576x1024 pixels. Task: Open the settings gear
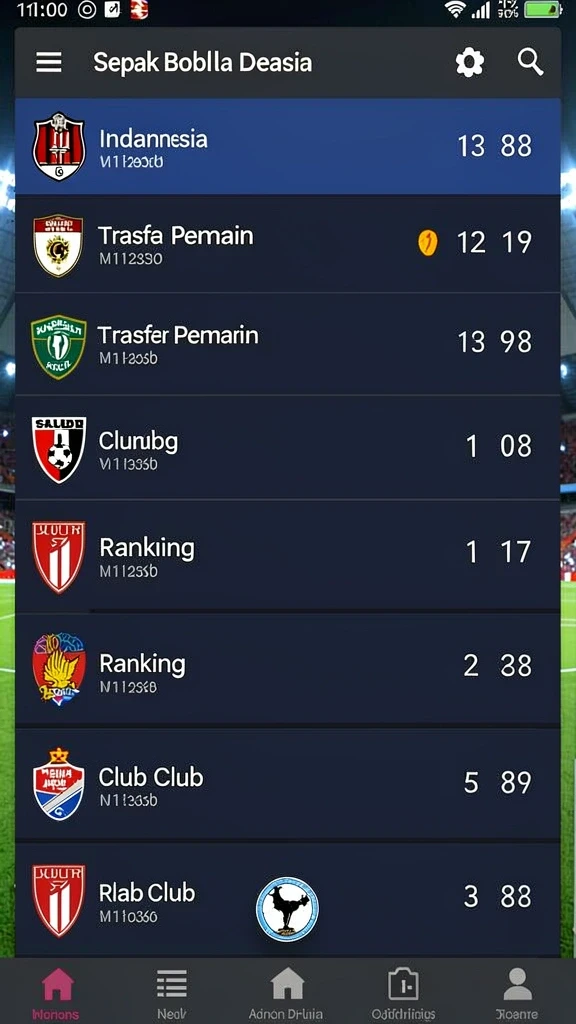point(470,63)
